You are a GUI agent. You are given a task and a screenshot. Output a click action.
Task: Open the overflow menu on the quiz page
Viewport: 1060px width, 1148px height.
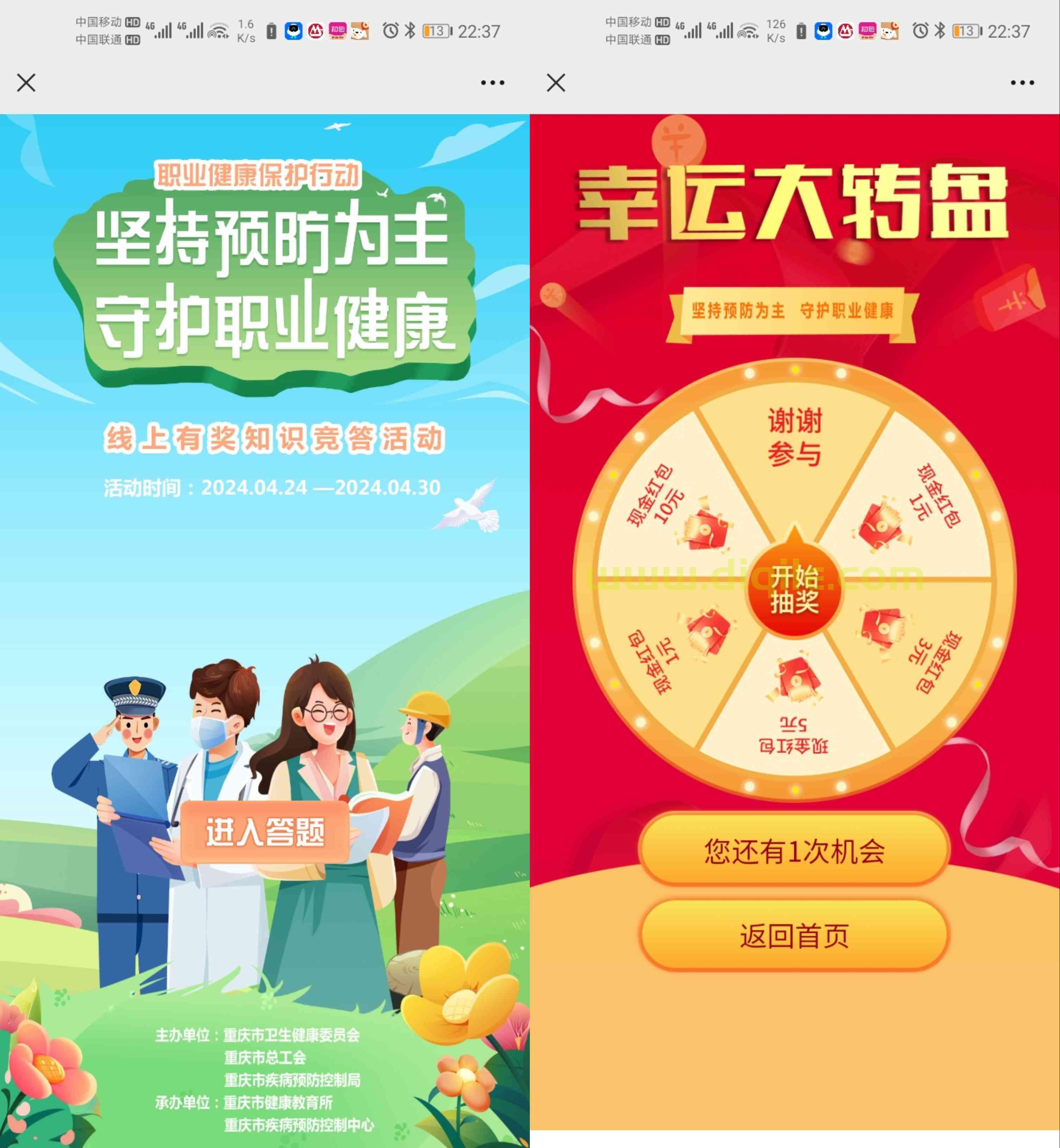[x=492, y=83]
